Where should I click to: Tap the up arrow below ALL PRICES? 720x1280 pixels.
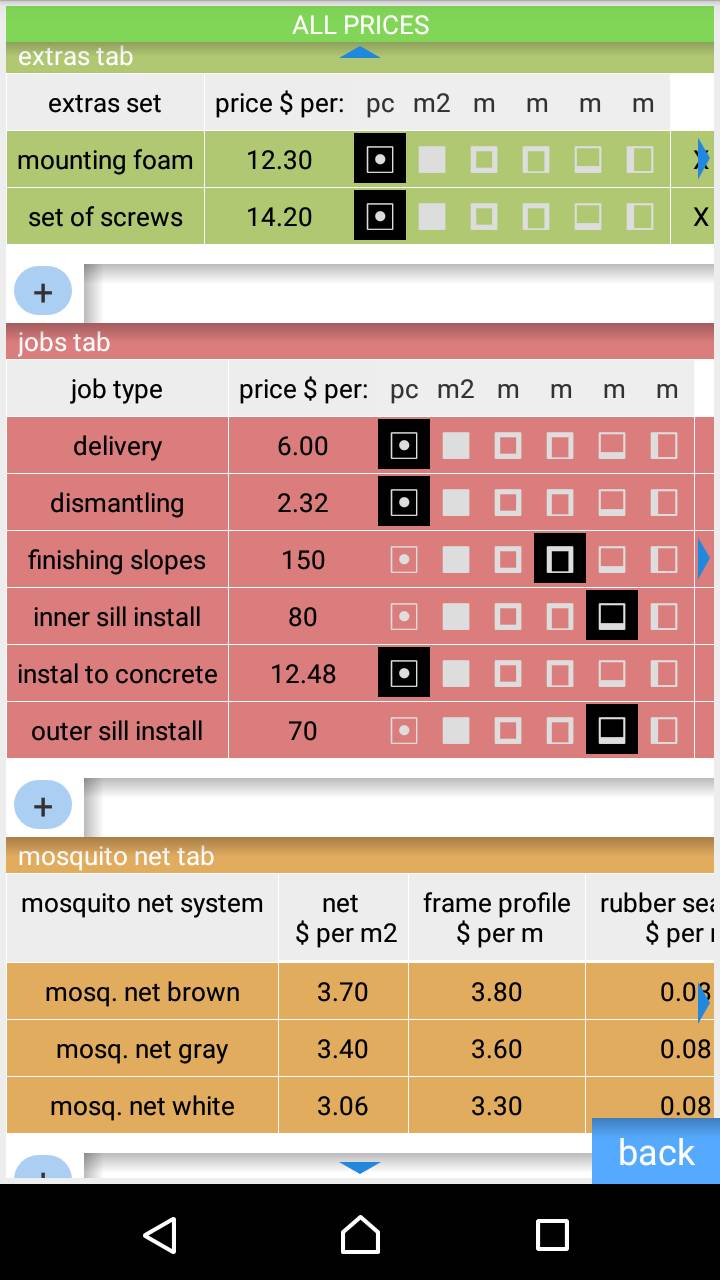360,53
